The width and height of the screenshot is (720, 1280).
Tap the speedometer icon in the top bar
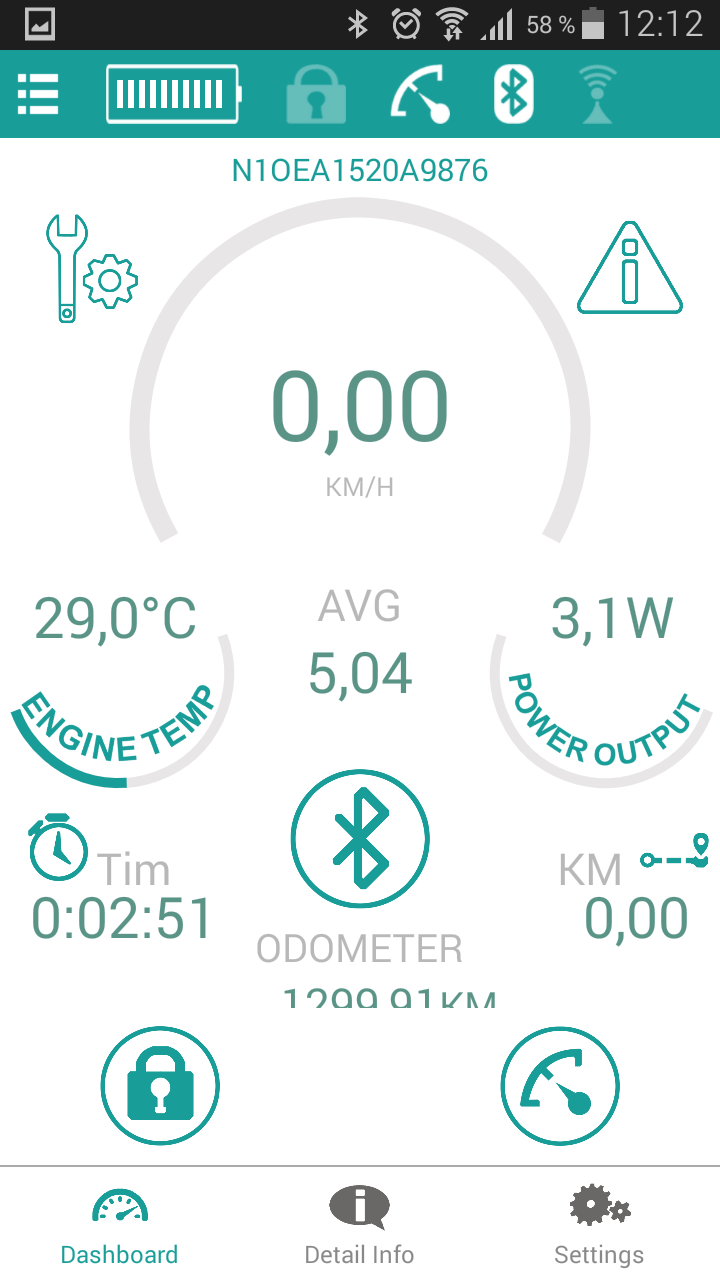420,95
